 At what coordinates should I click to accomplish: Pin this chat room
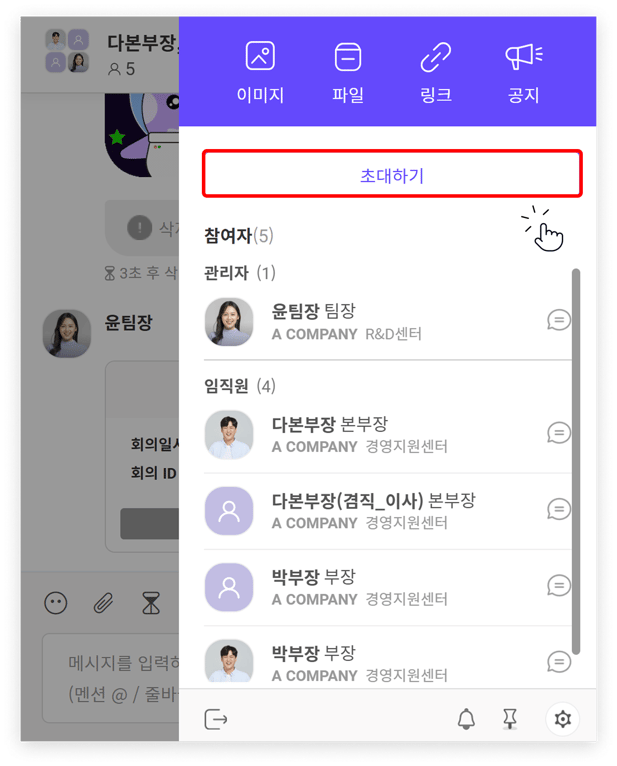[x=510, y=719]
